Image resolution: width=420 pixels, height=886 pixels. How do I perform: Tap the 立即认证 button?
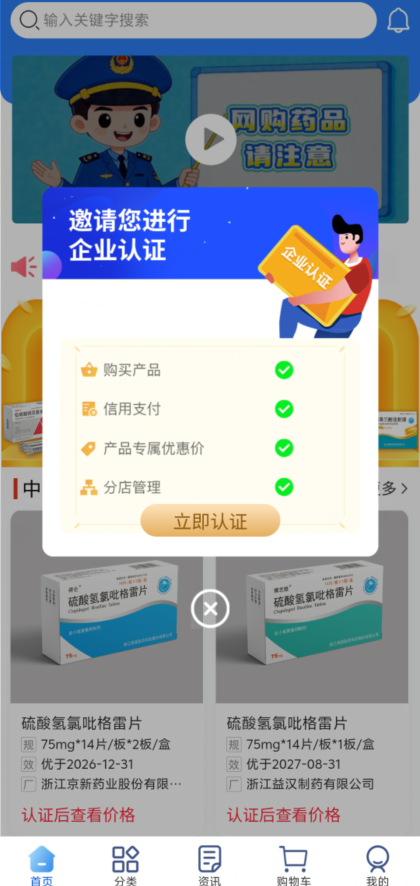click(x=210, y=520)
